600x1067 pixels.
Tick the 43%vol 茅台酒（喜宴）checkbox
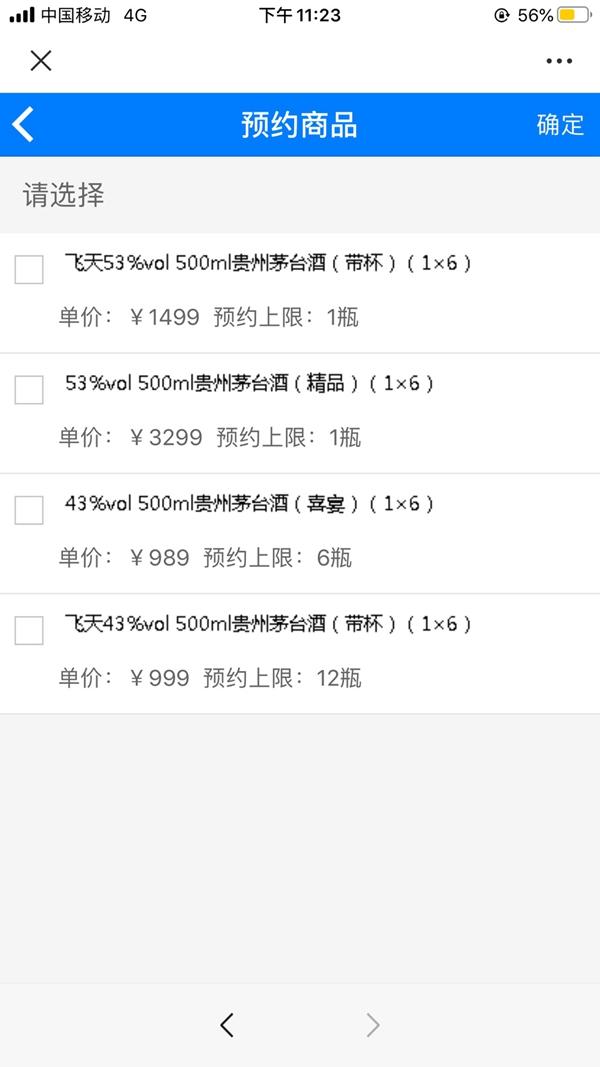point(29,510)
